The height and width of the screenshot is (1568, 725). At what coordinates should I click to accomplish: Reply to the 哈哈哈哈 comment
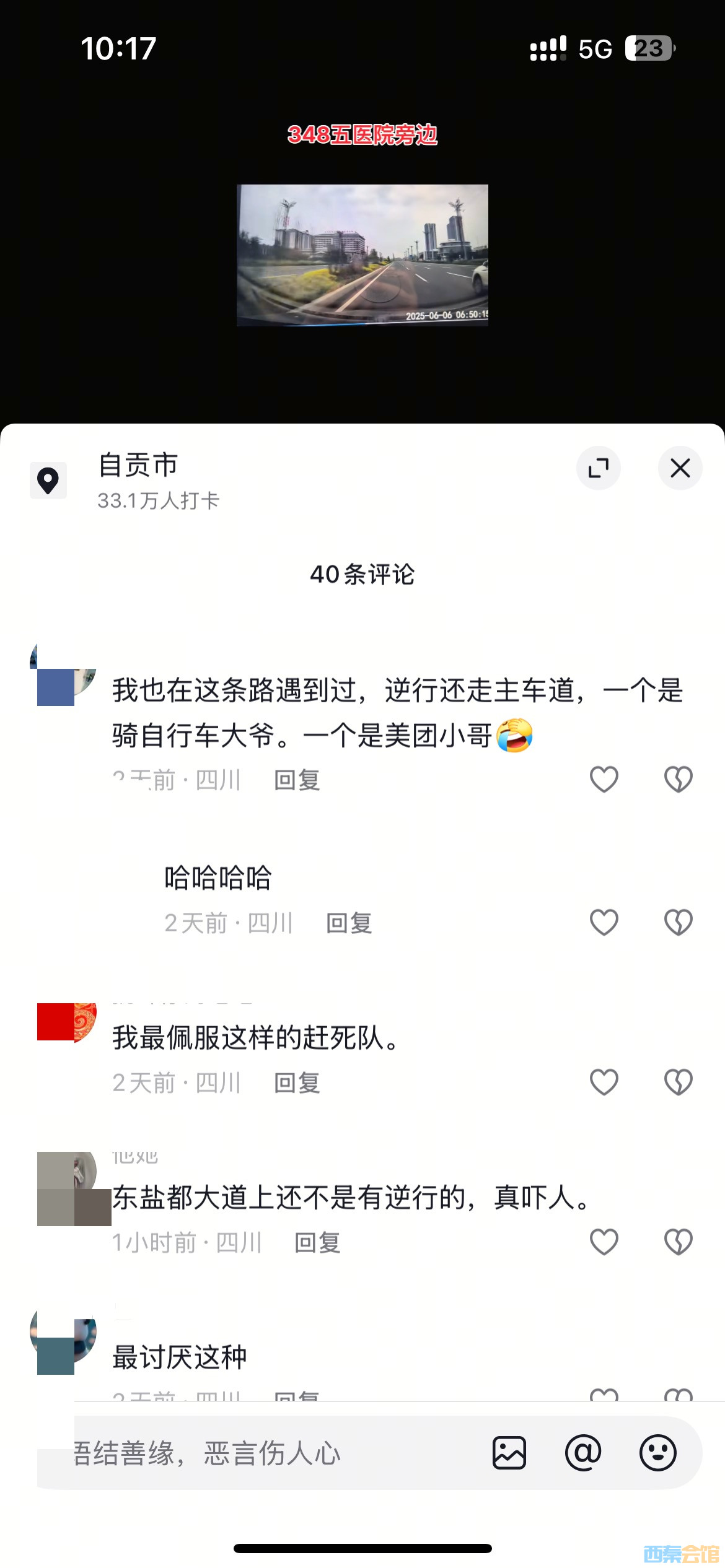coord(349,923)
